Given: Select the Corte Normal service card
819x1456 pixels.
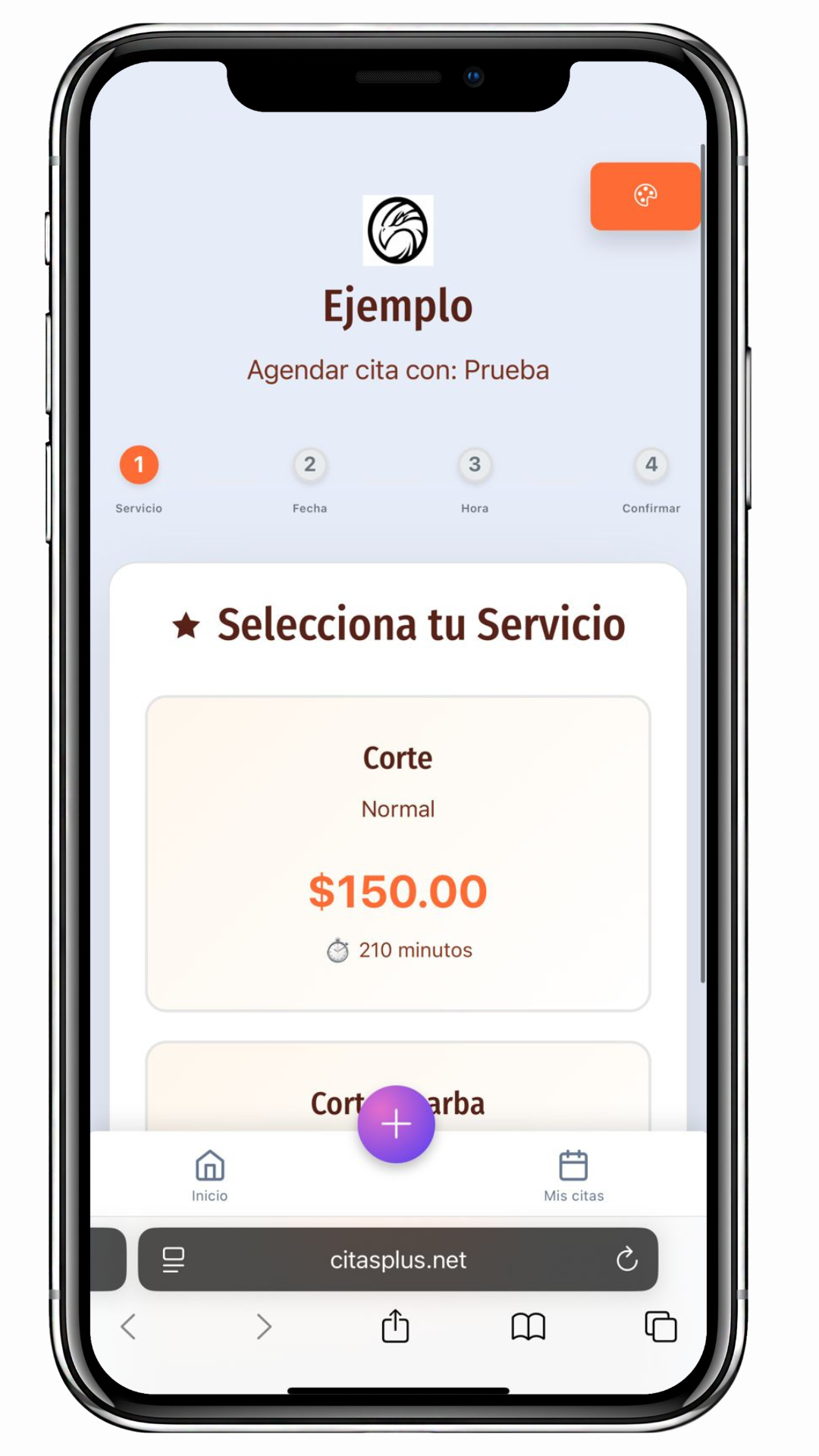Looking at the screenshot, I should 397,852.
